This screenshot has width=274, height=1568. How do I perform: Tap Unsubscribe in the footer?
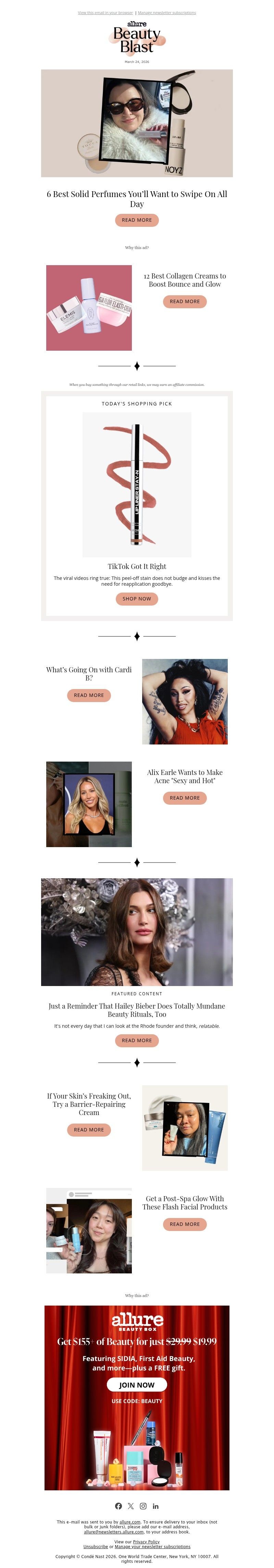[95, 1547]
